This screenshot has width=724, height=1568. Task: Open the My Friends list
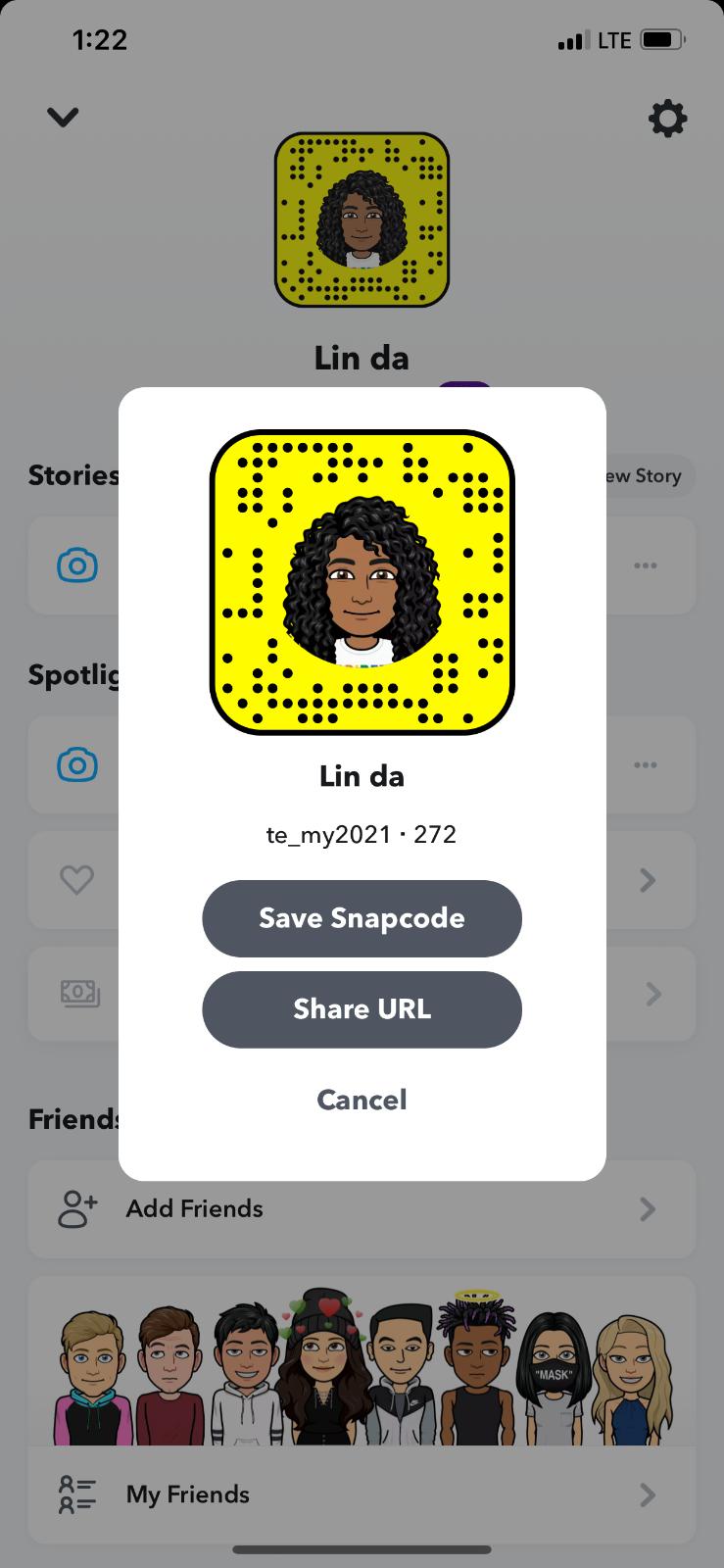[362, 1494]
